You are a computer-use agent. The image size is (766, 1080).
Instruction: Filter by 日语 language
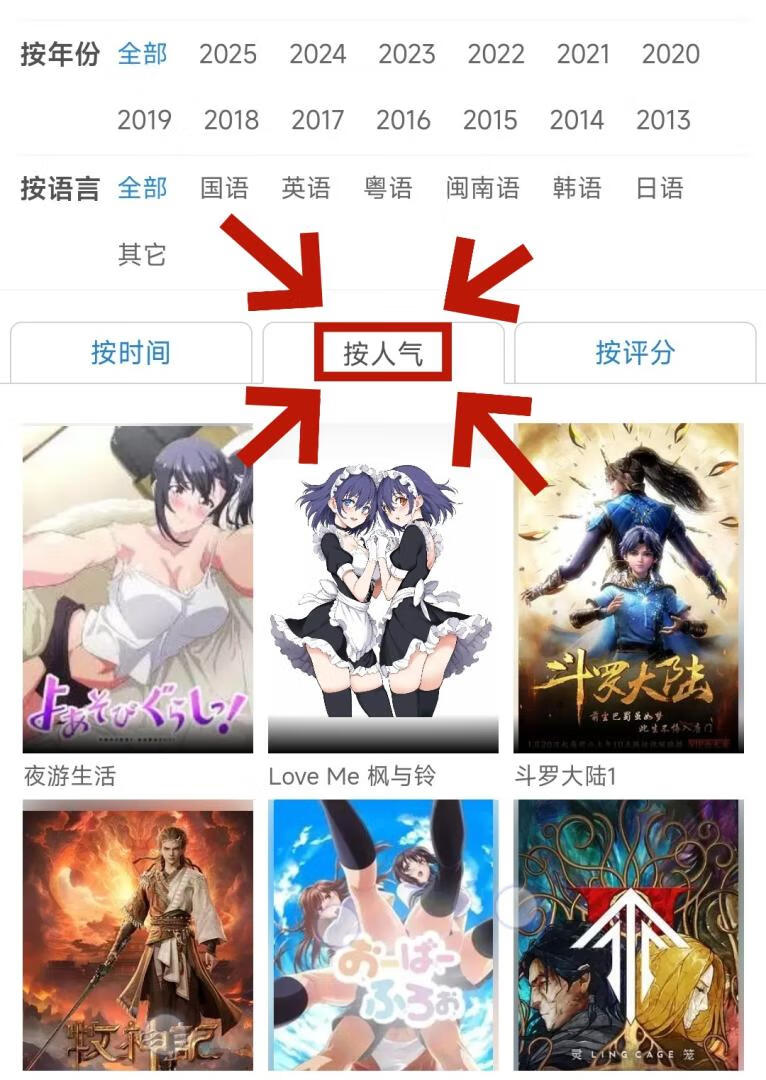point(659,187)
